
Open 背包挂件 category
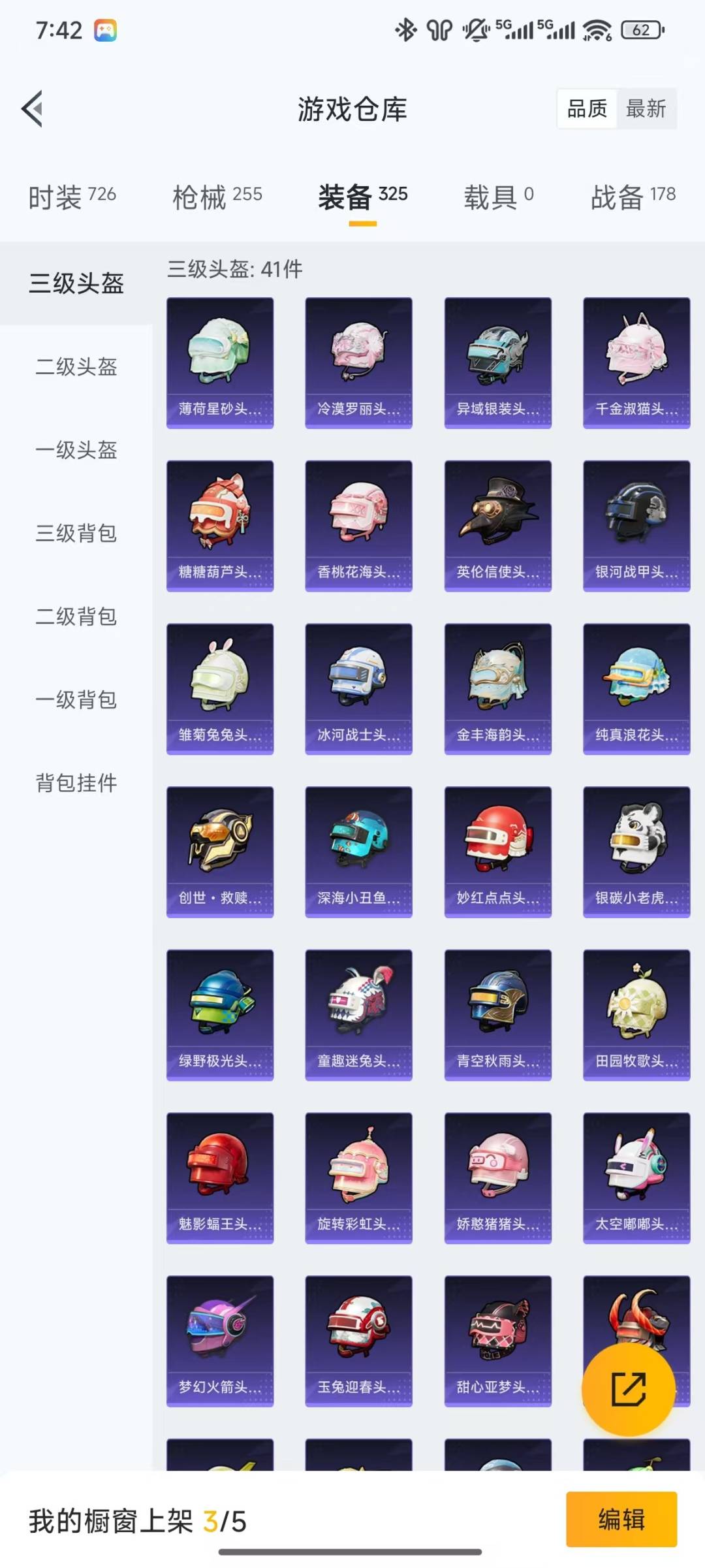[x=76, y=783]
